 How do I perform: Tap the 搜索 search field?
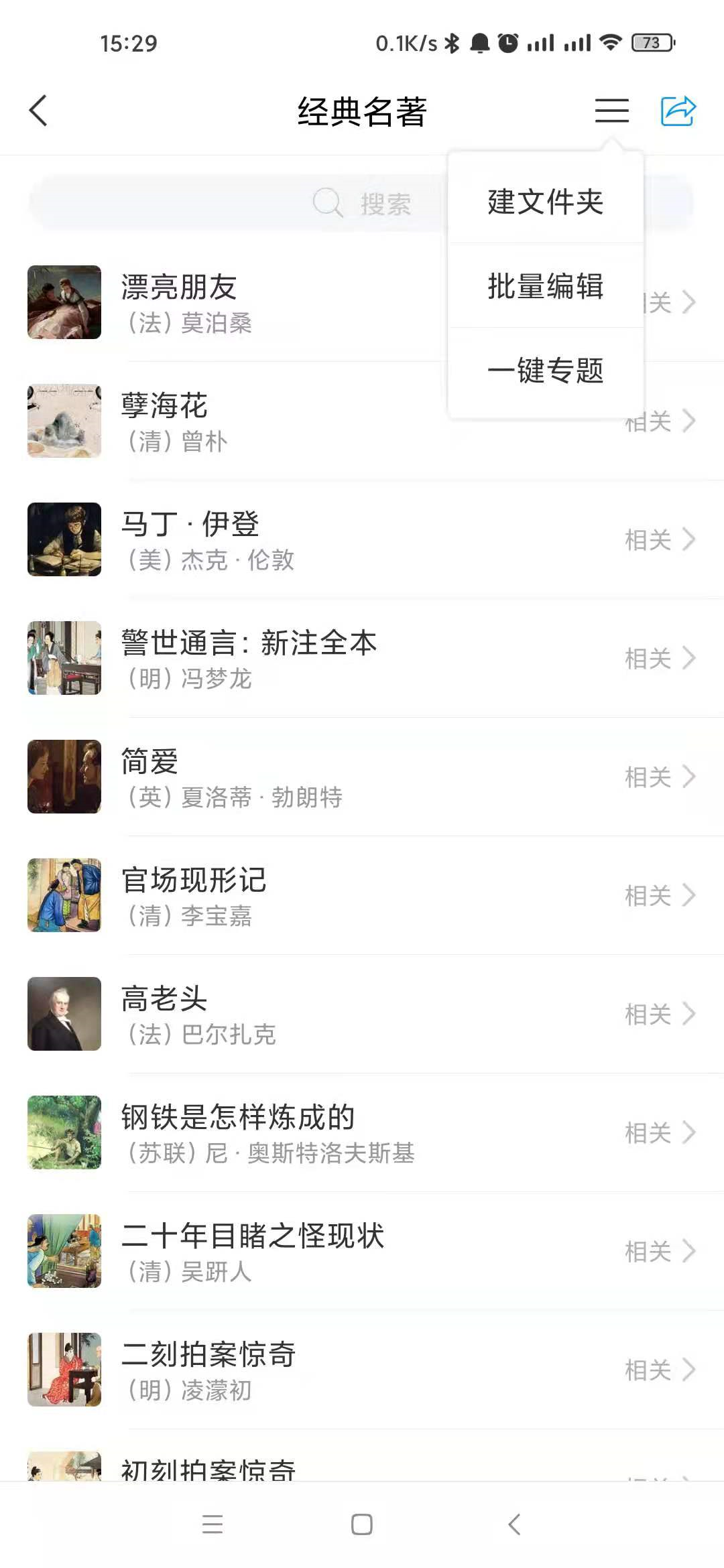pyautogui.click(x=235, y=203)
